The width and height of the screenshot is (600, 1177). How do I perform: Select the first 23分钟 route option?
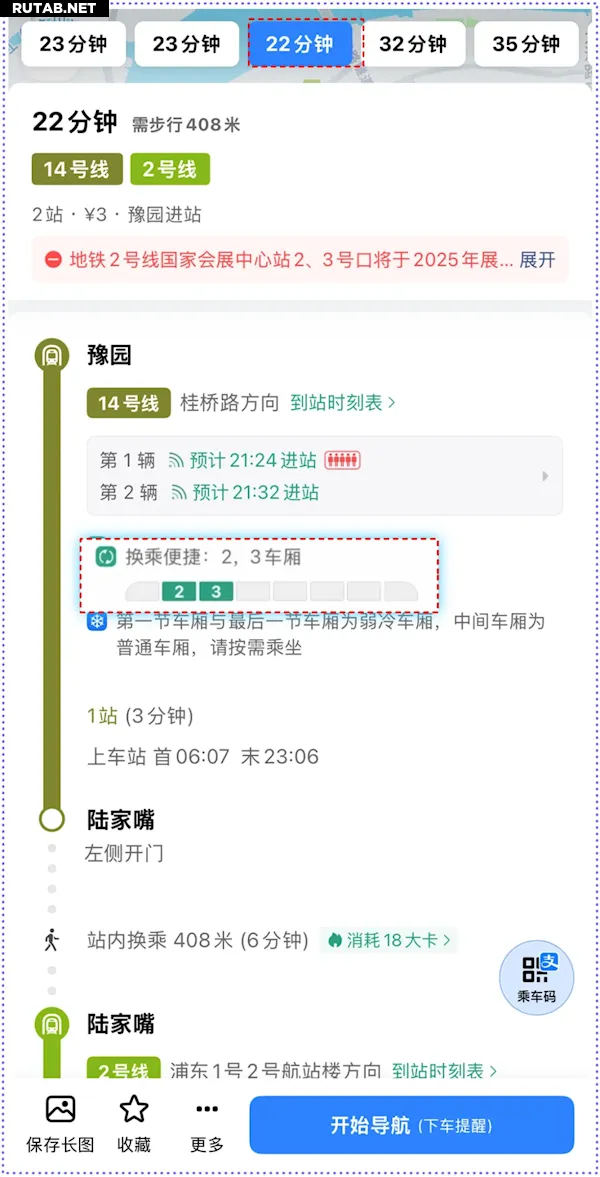[x=74, y=44]
